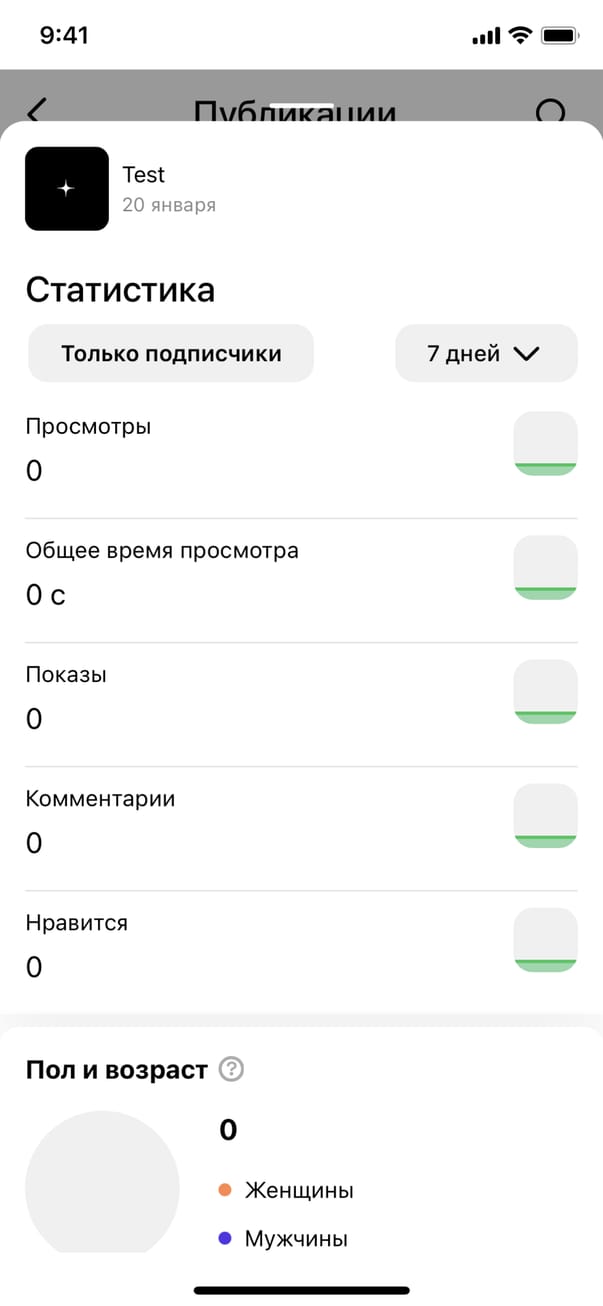This screenshot has height=1306, width=603.
Task: Open the Test publication thumbnail
Action: coord(67,189)
